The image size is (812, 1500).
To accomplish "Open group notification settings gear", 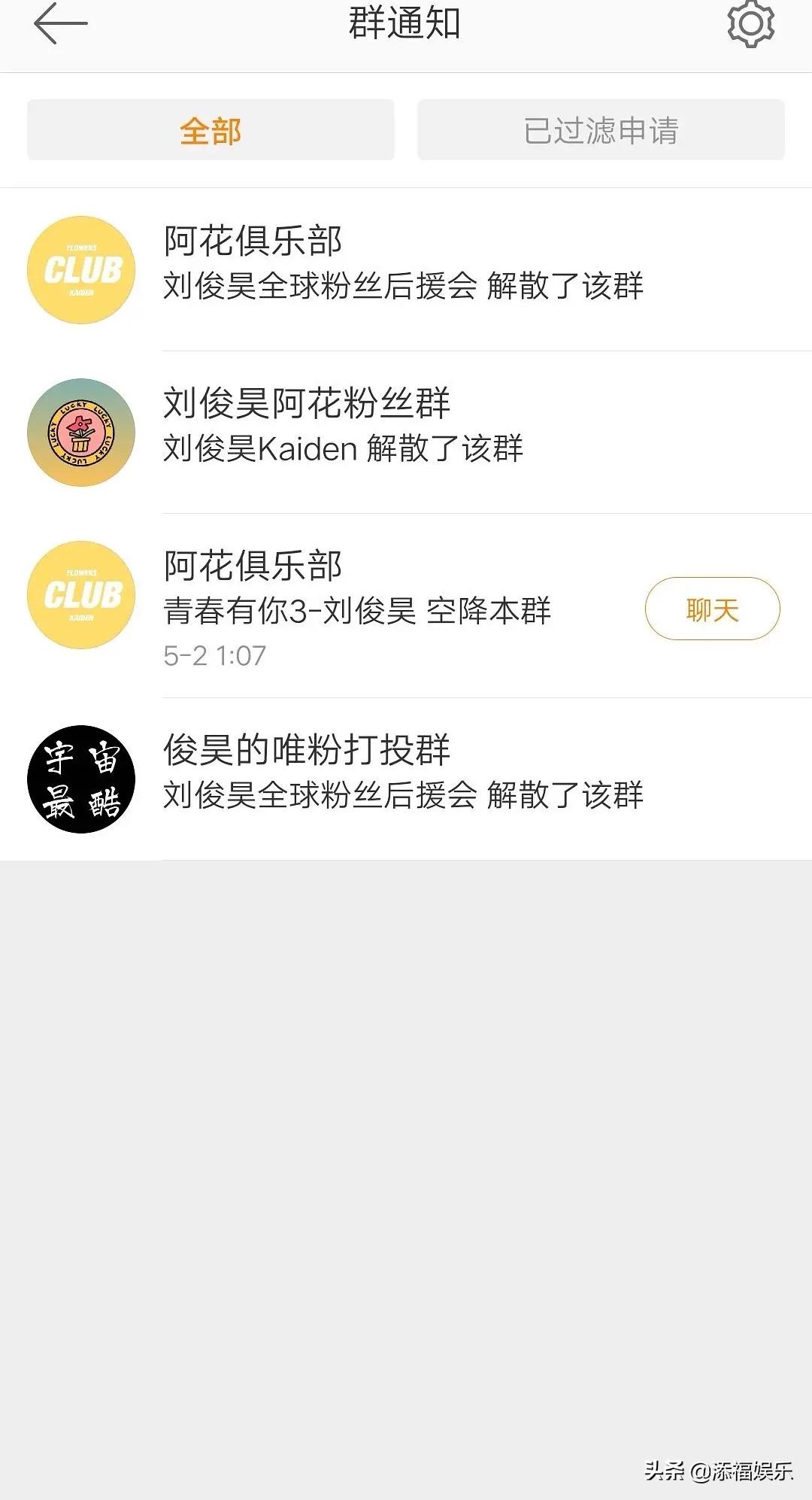I will pyautogui.click(x=750, y=24).
